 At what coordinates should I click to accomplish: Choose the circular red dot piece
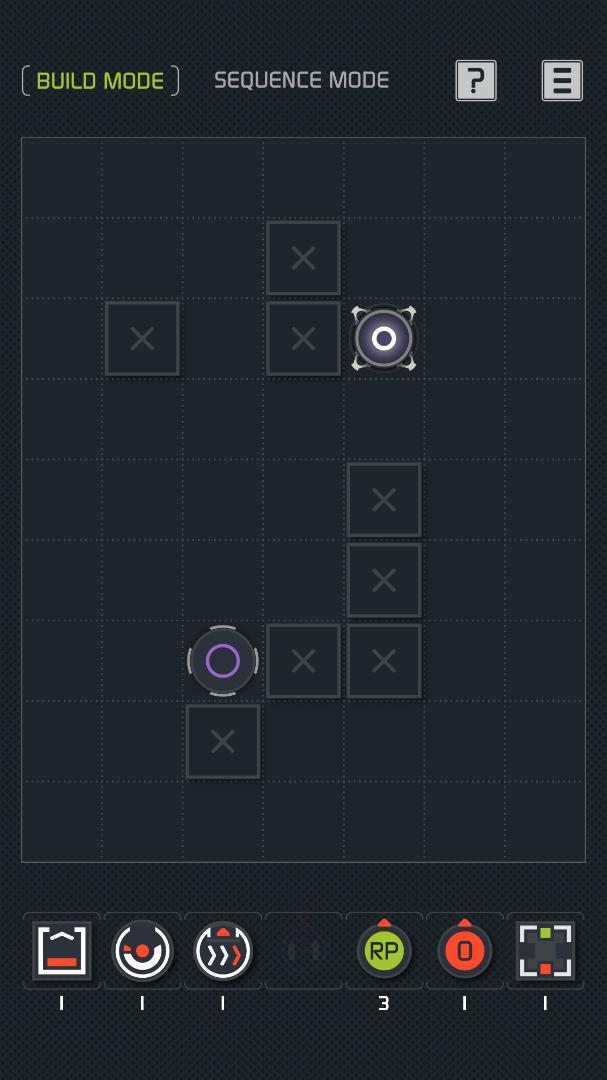pyautogui.click(x=142, y=950)
